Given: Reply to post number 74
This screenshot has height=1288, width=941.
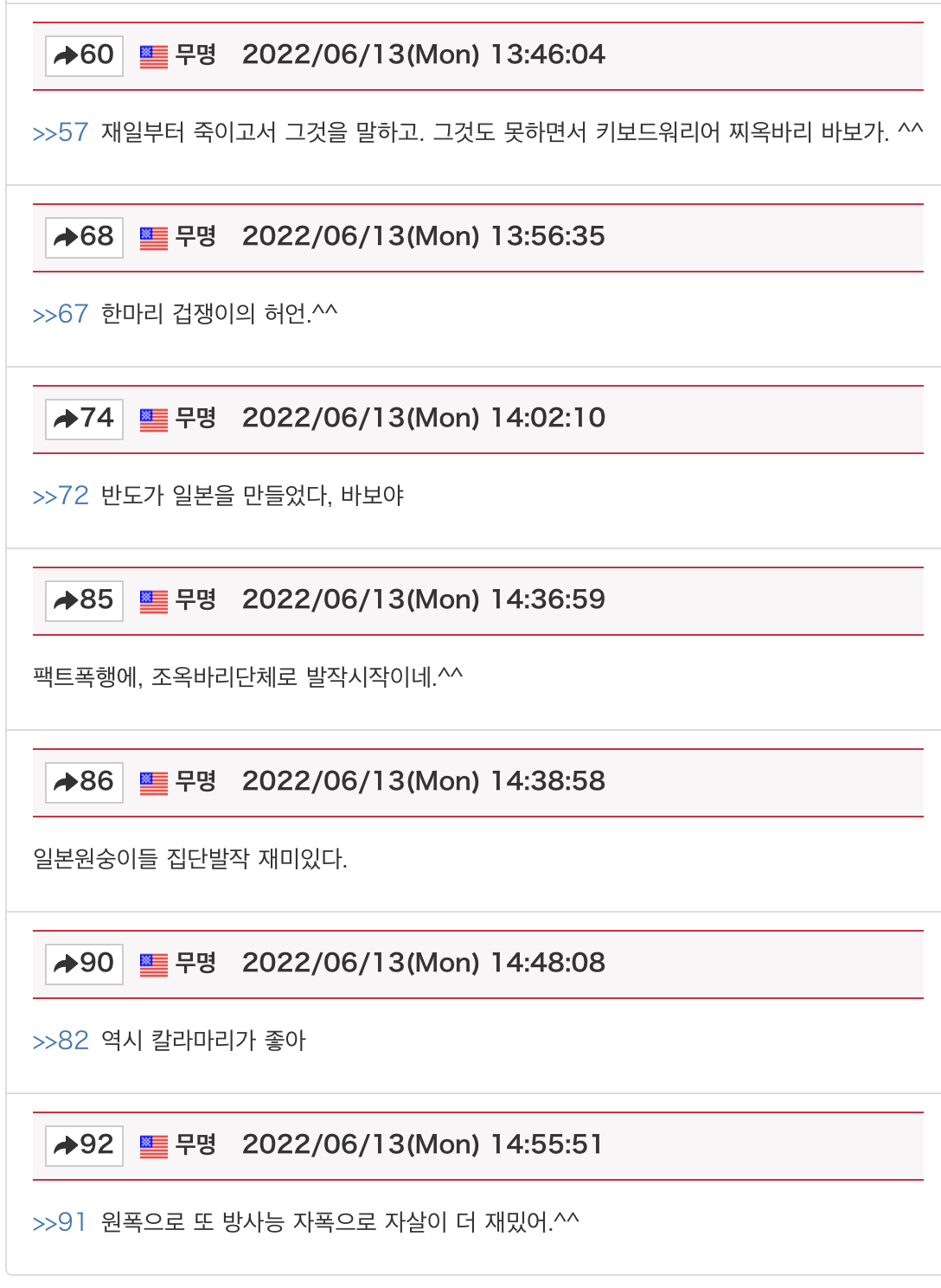Looking at the screenshot, I should (x=84, y=419).
